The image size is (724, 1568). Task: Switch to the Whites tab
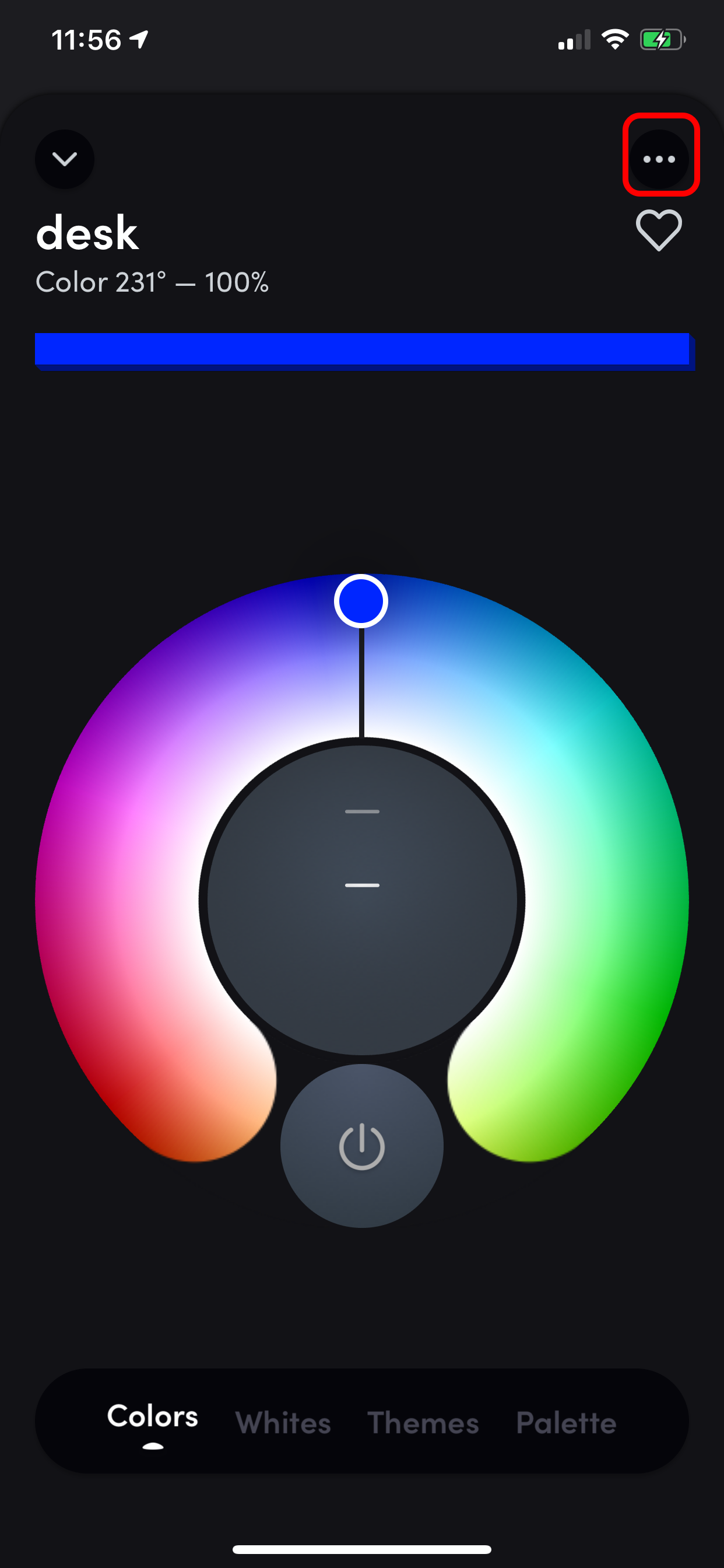283,1423
